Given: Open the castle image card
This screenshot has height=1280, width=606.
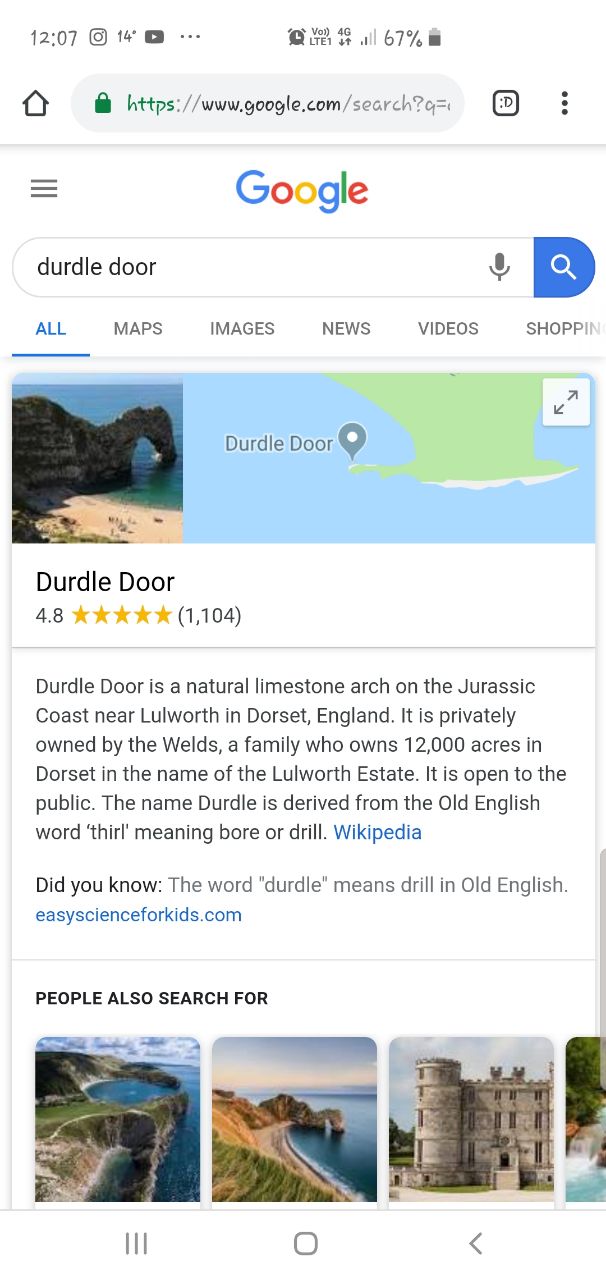Looking at the screenshot, I should click(x=471, y=1118).
